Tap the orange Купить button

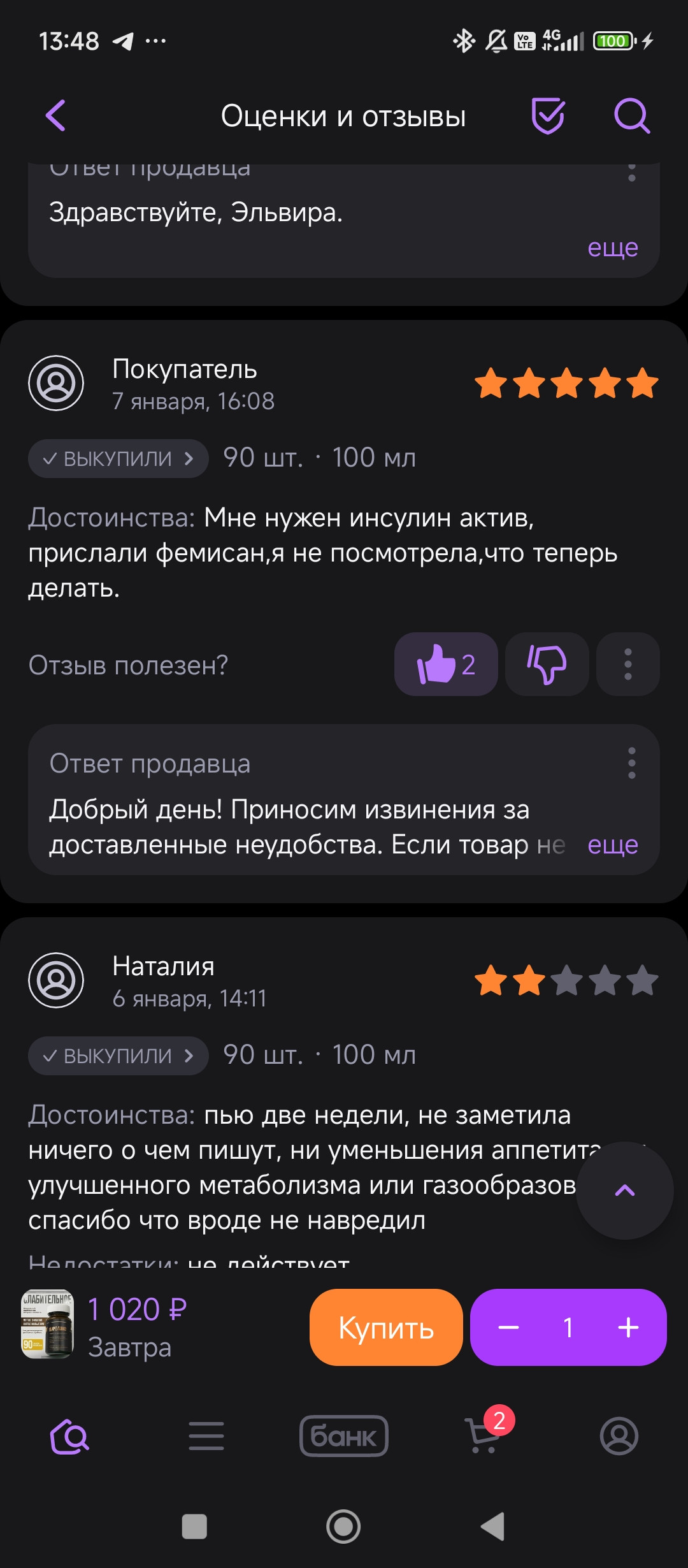point(386,1327)
